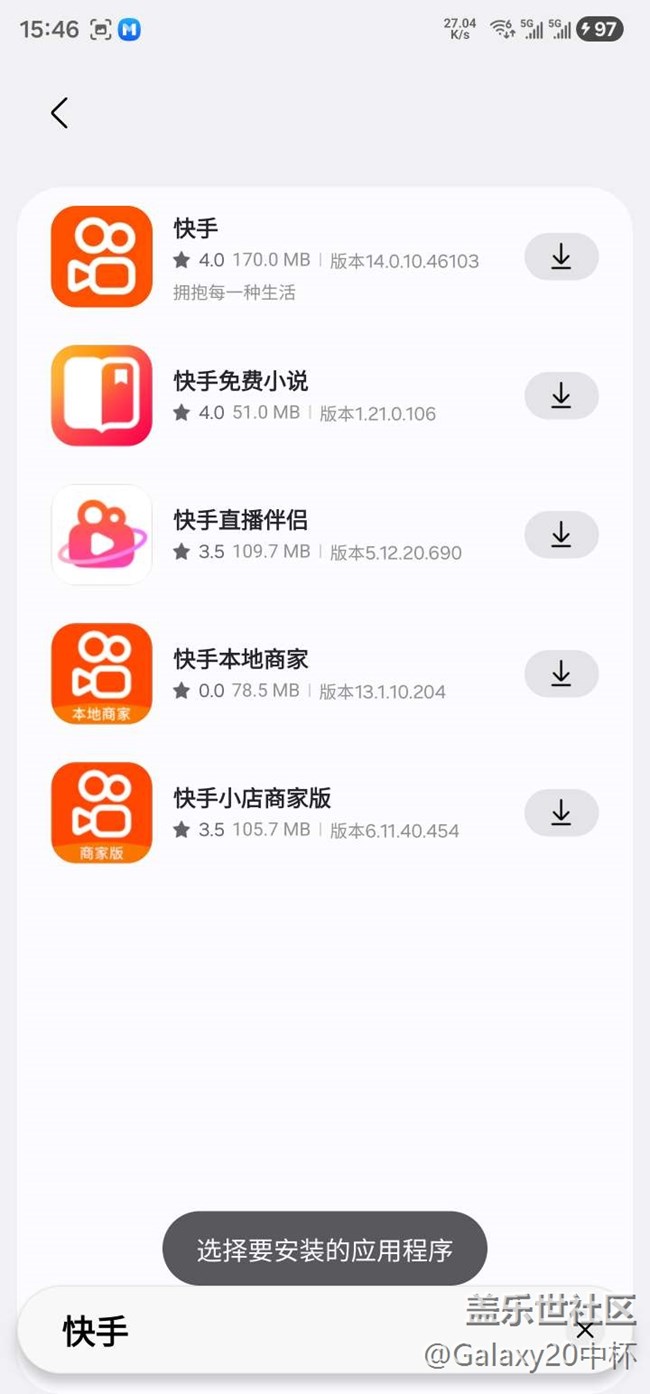Download the 快手 app

point(561,257)
